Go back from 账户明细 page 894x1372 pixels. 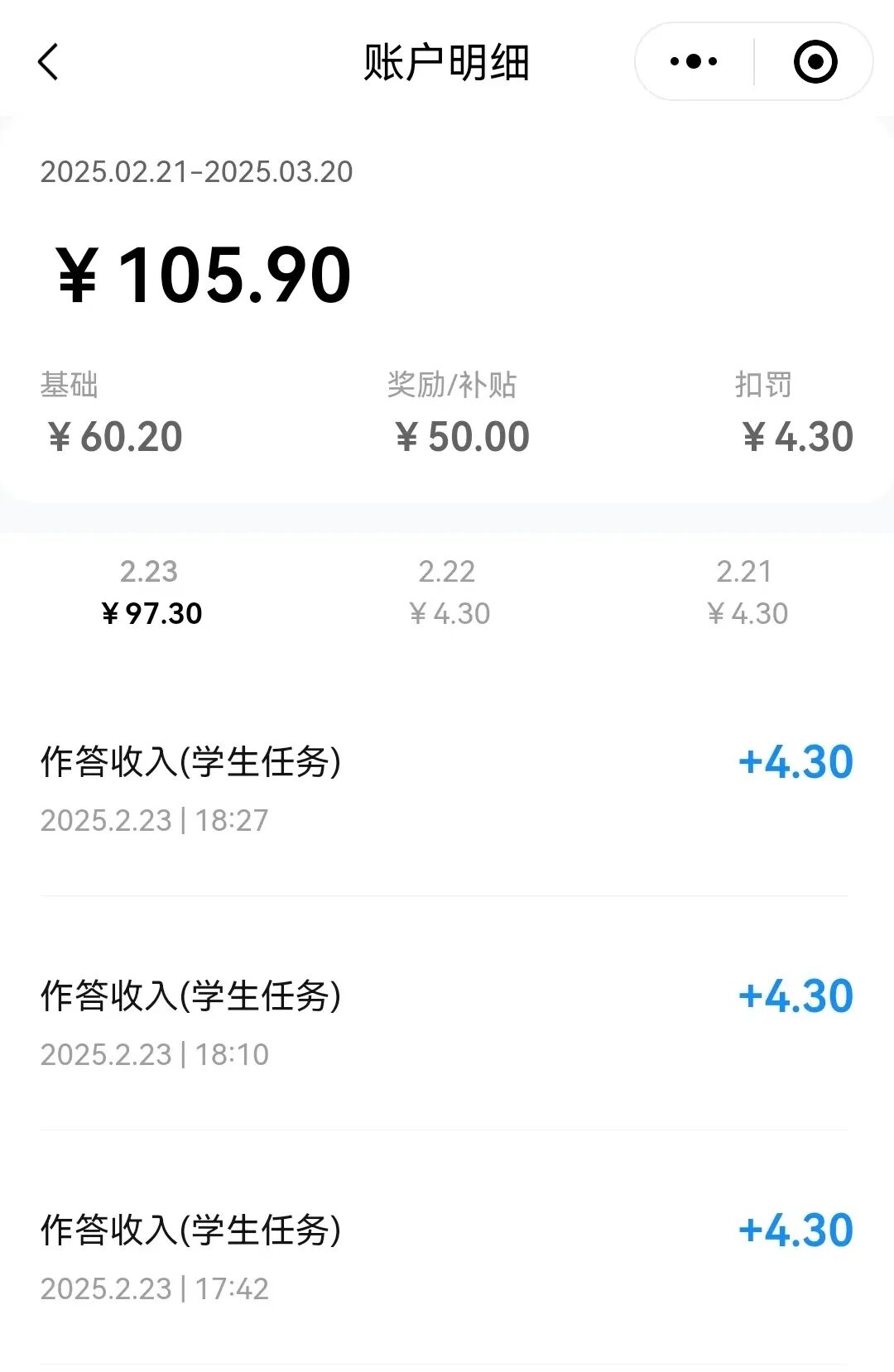[x=48, y=62]
